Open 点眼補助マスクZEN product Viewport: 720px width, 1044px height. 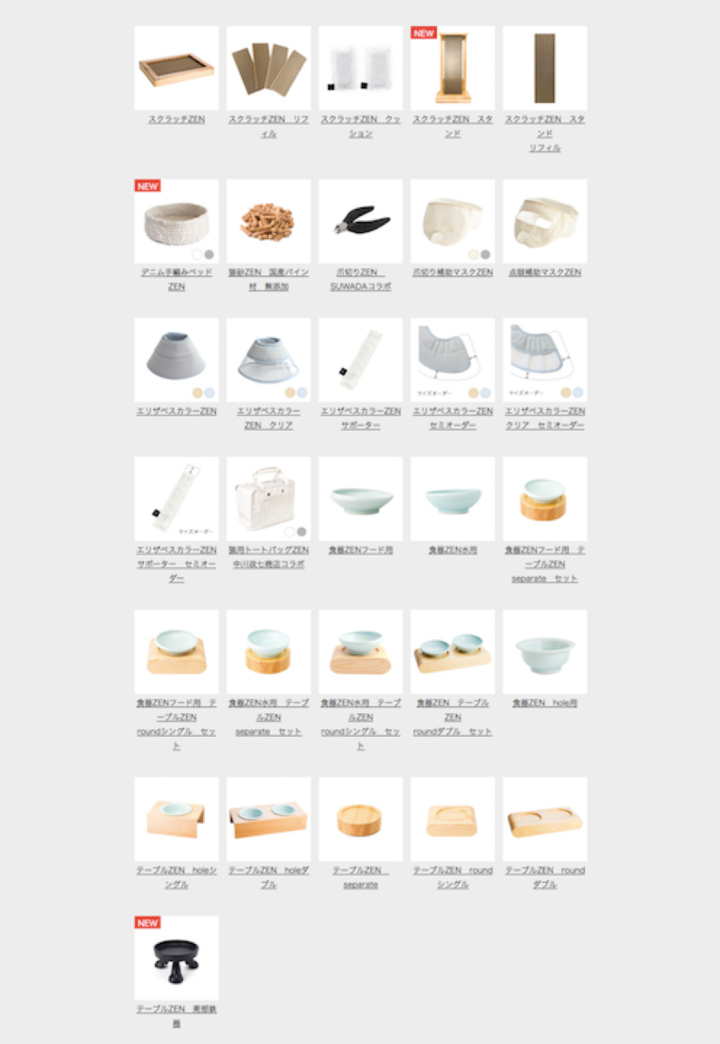point(544,221)
